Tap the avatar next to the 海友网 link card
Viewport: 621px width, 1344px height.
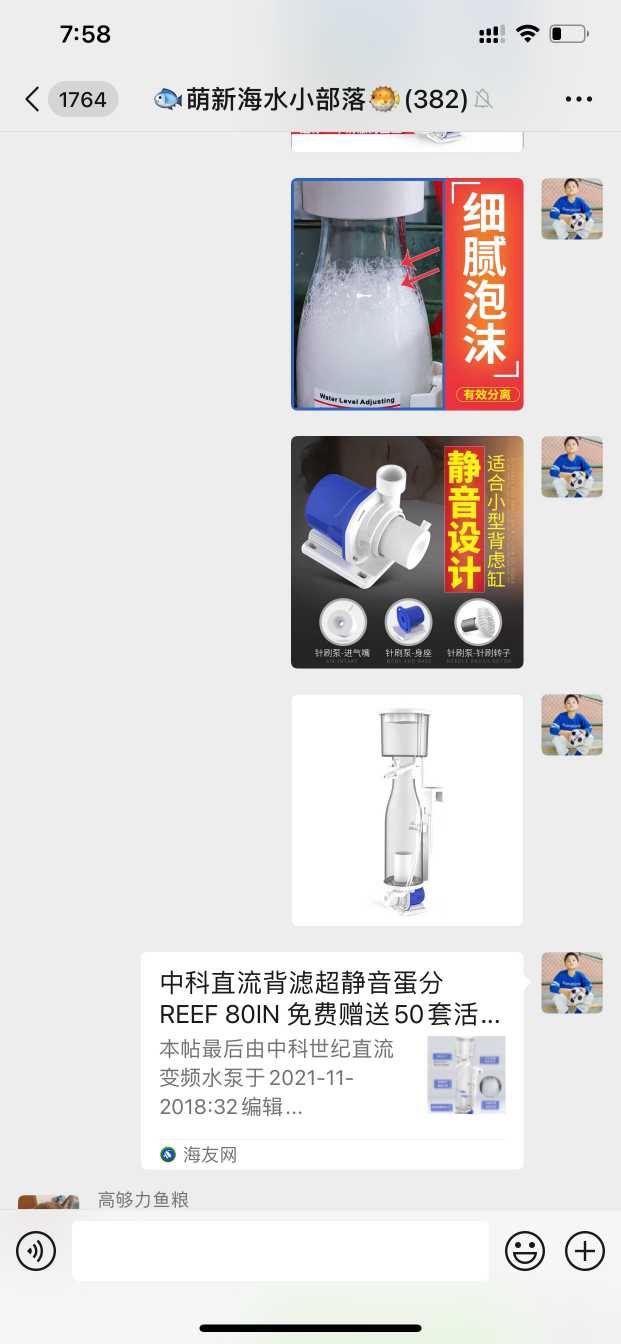572,983
